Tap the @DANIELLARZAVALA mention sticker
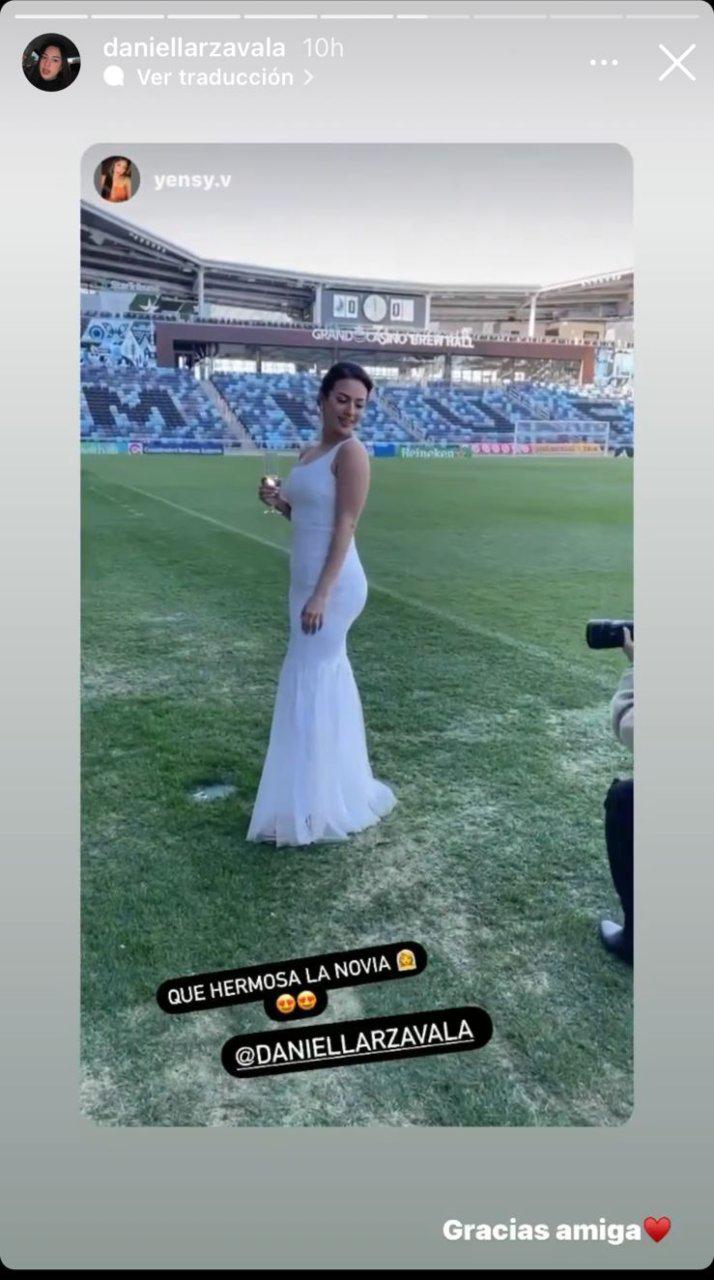Image resolution: width=714 pixels, height=1280 pixels. click(356, 1042)
